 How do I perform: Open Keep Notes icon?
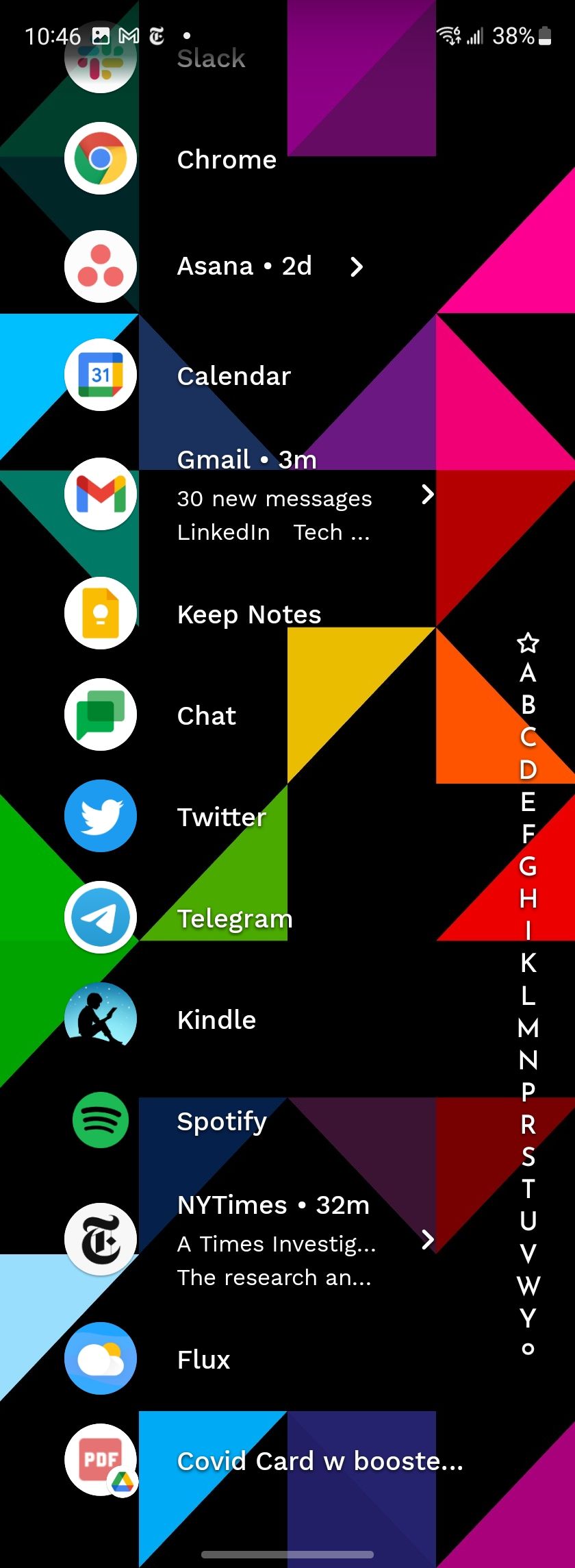point(100,614)
